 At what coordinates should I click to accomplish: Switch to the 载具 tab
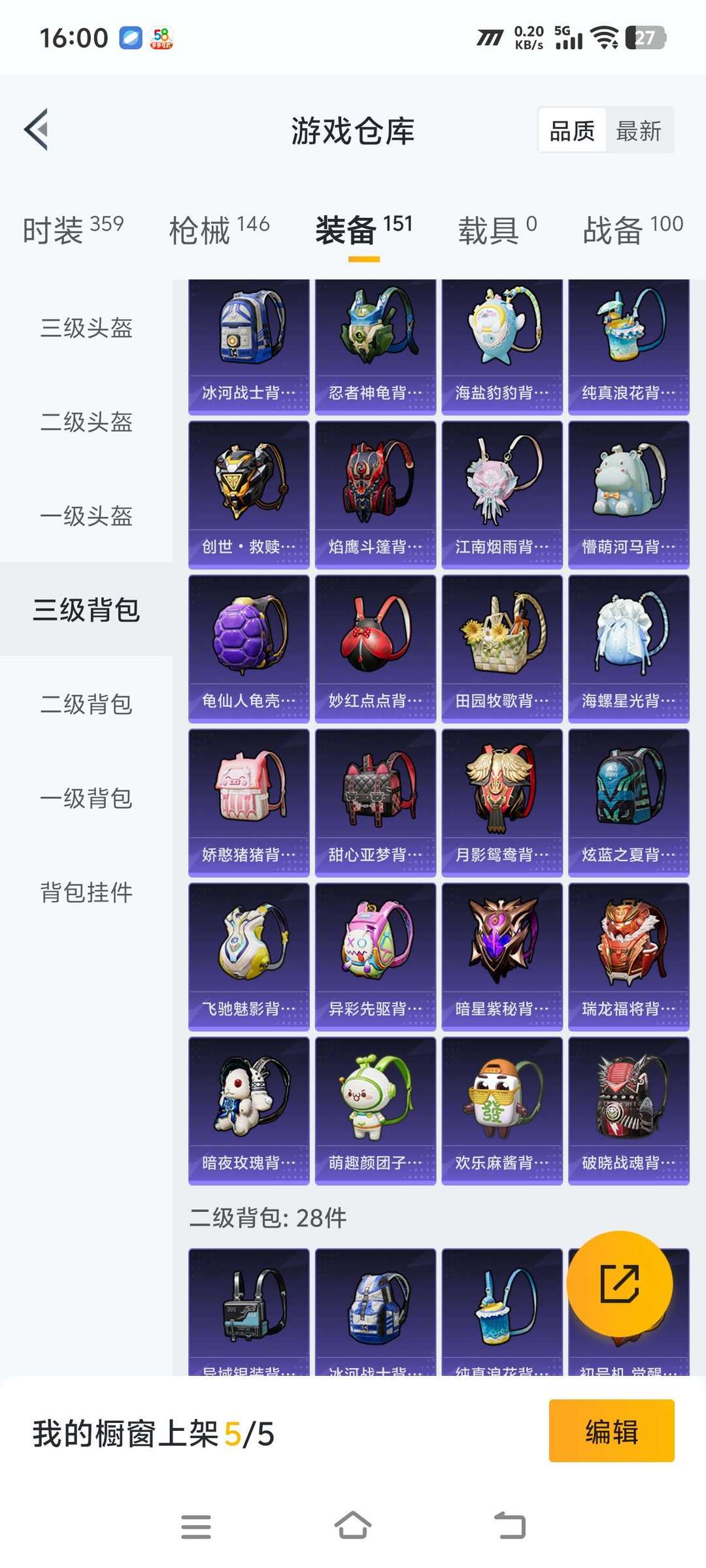[x=497, y=229]
